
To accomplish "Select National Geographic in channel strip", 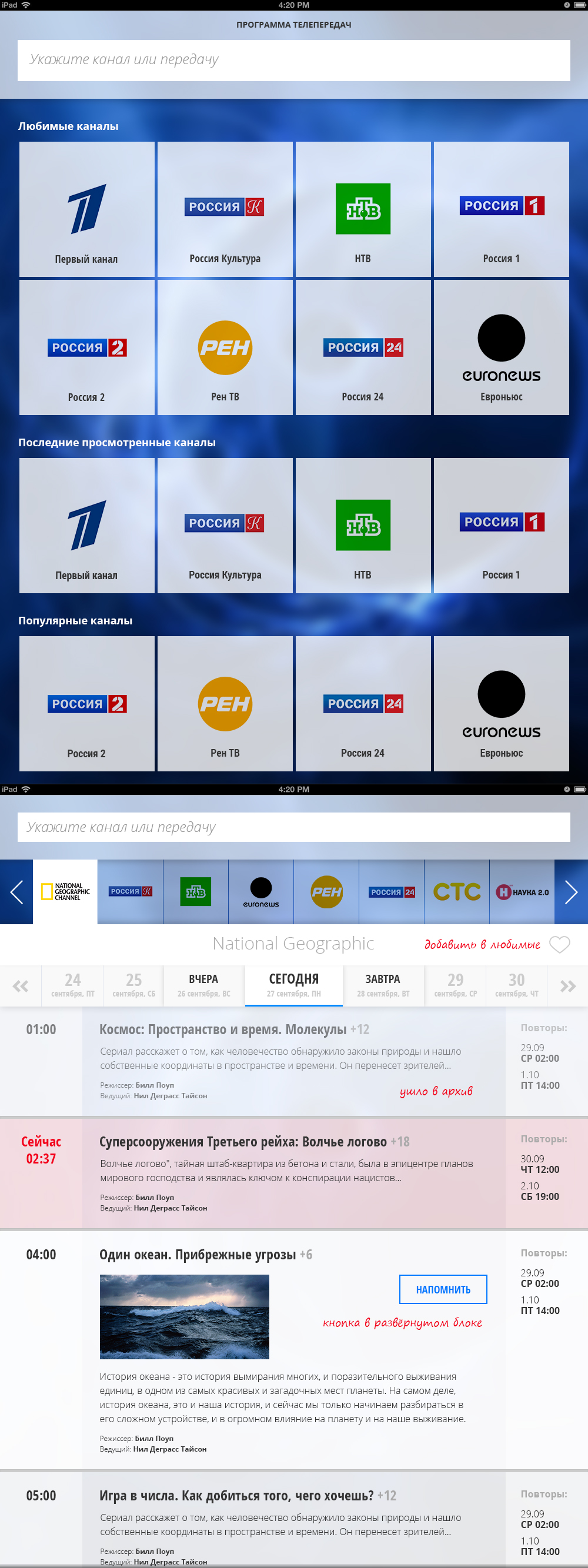I will pos(65,892).
